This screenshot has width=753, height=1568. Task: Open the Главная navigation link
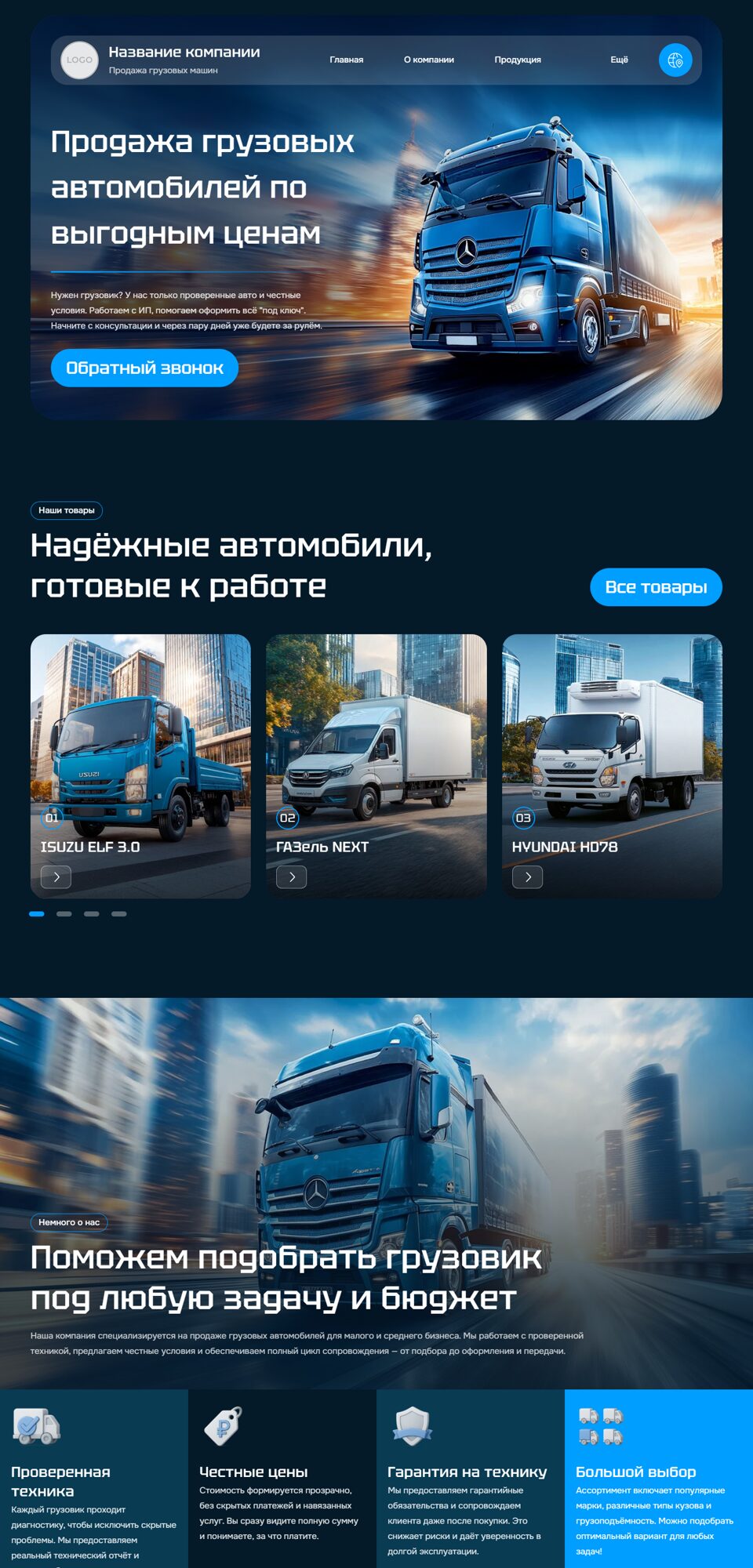(x=346, y=60)
